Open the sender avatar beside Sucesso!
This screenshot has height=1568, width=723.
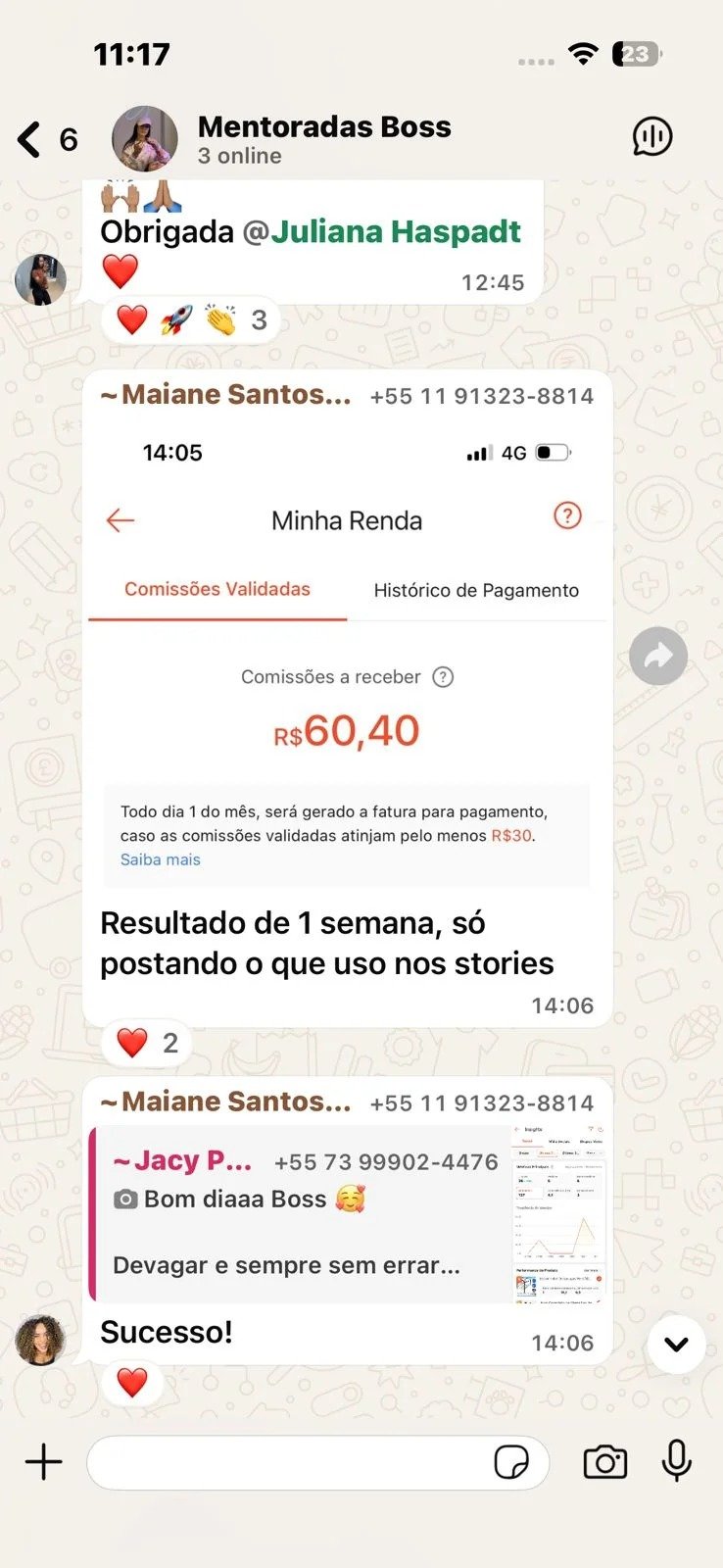pos(40,1341)
